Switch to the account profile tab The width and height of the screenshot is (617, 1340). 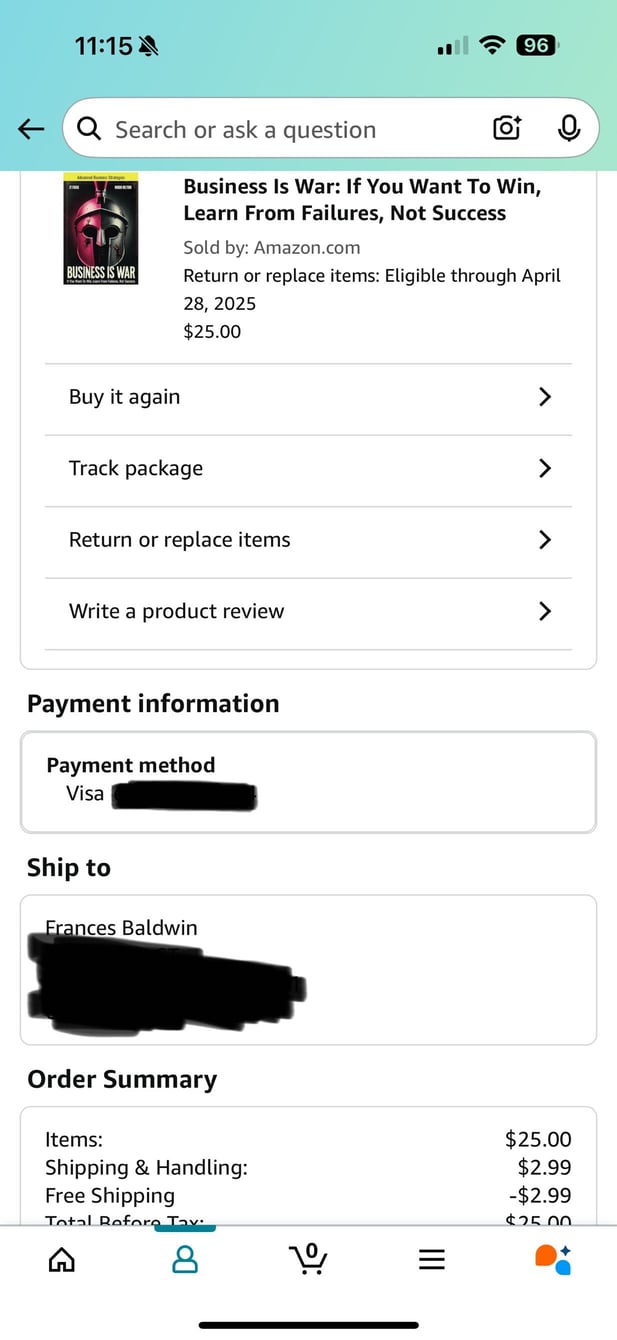click(185, 1258)
